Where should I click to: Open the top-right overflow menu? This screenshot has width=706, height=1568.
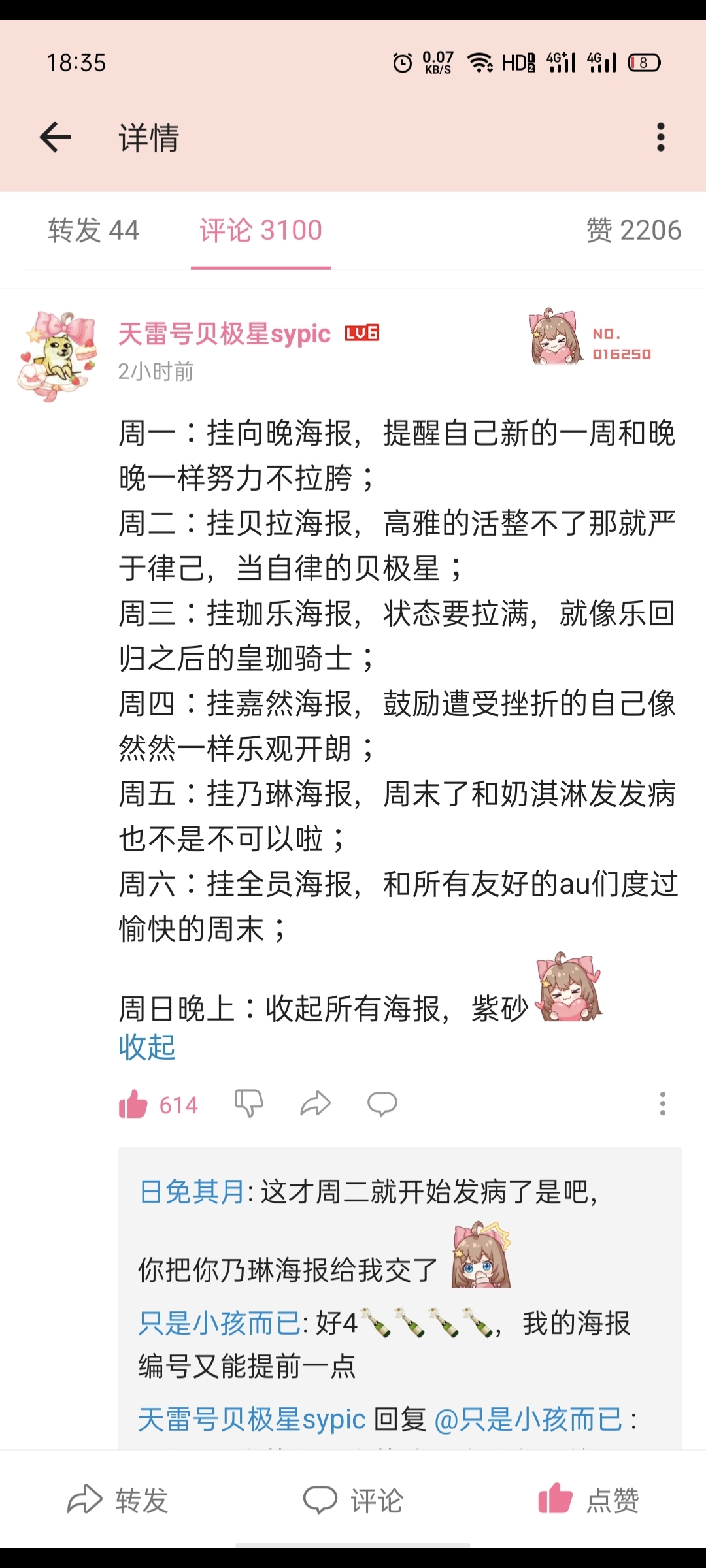point(661,137)
